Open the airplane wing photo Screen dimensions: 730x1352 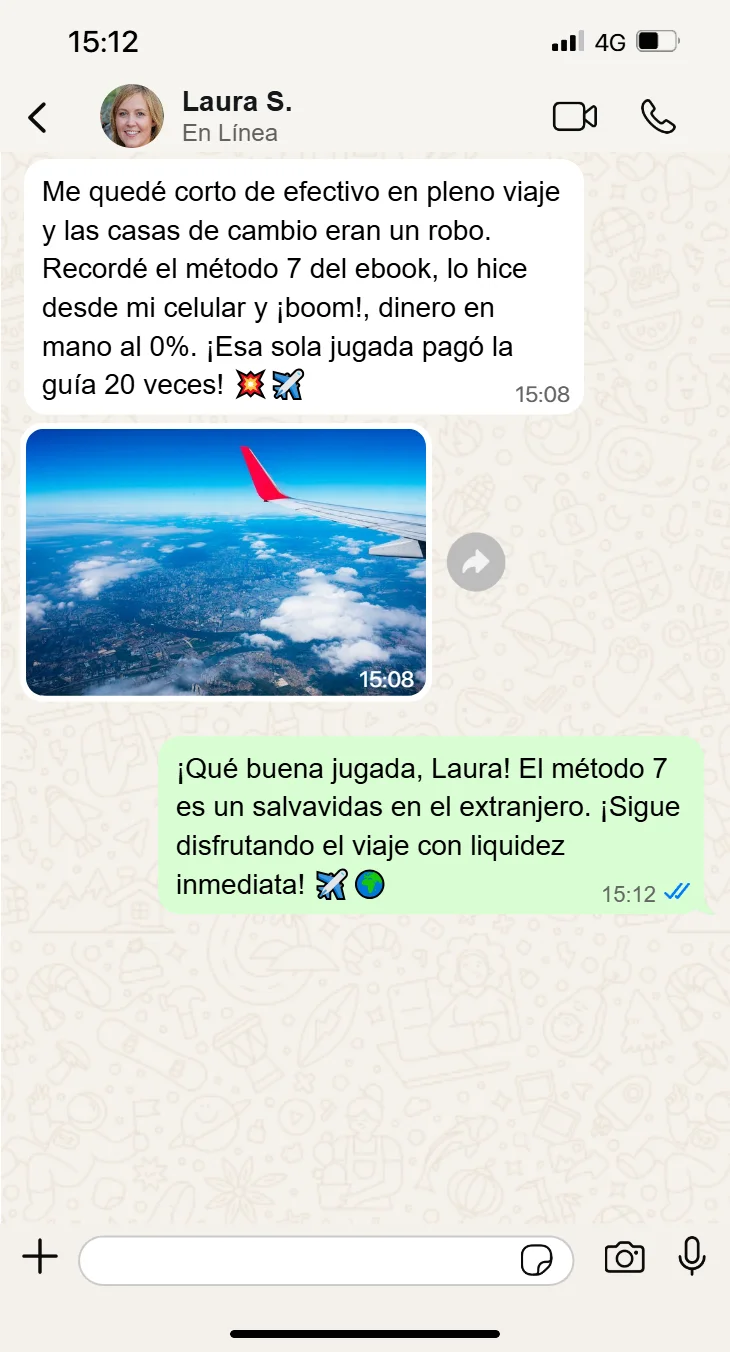(x=226, y=562)
